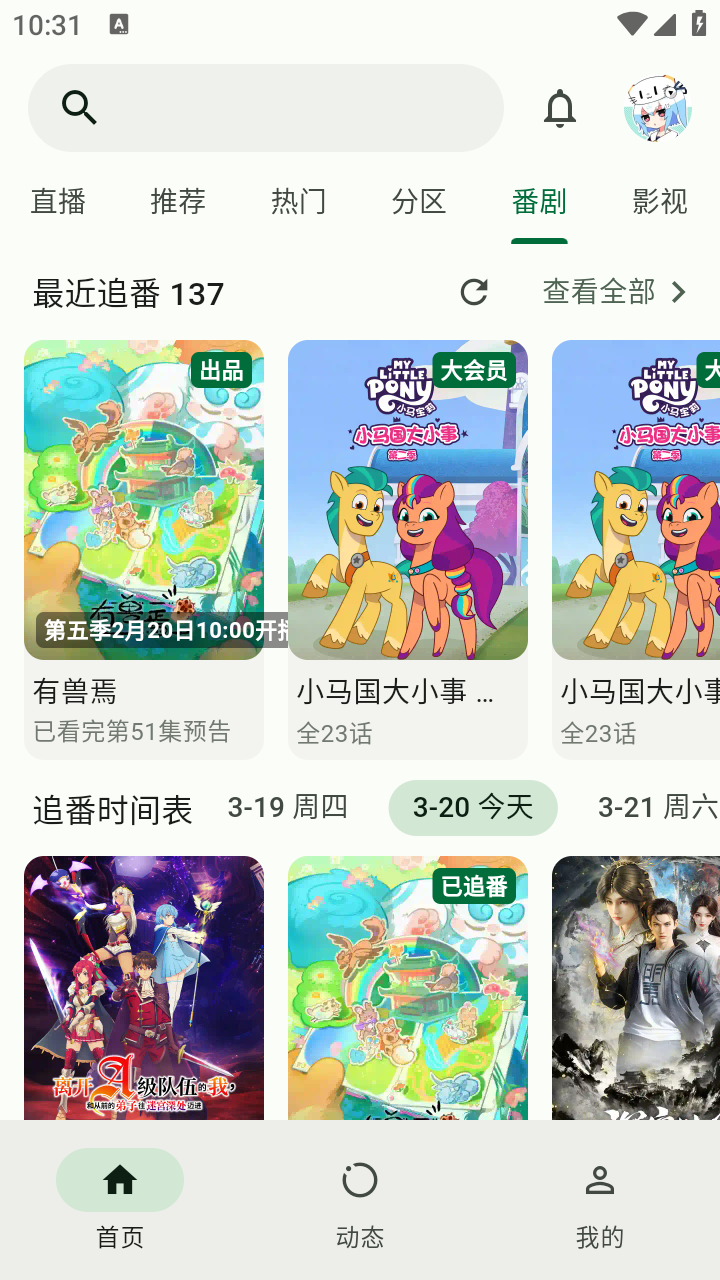Open the 热门 tab
This screenshot has height=1280, width=720.
pos(299,202)
